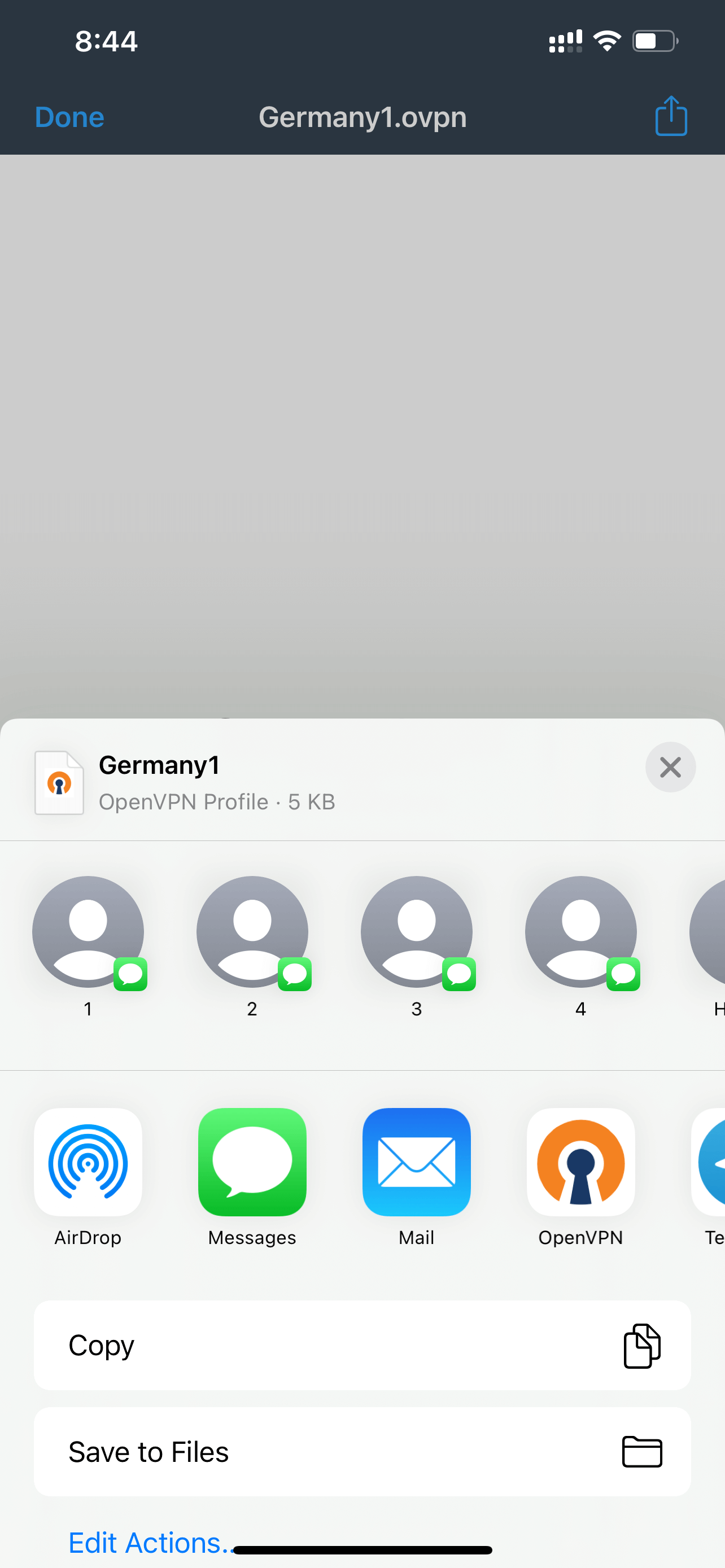Open the share icon in top bar
Viewport: 725px width, 1568px height.
pos(671,116)
